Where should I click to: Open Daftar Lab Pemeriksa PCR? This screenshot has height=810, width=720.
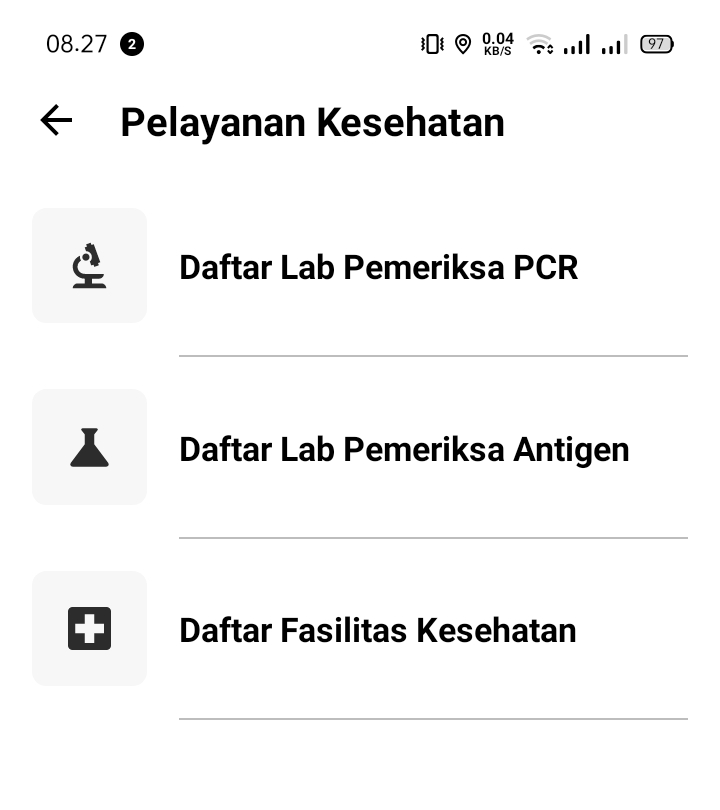point(378,267)
